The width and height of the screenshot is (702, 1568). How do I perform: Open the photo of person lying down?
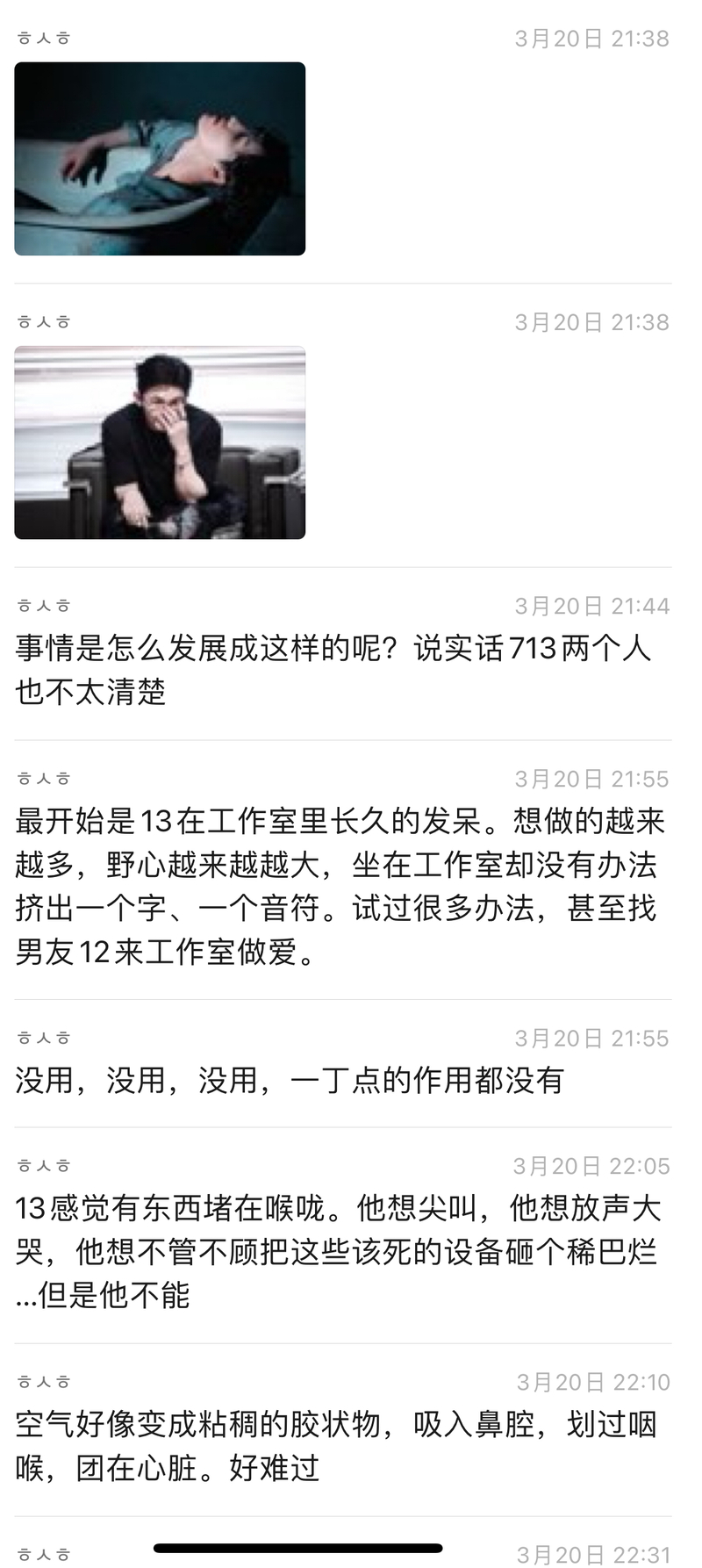pyautogui.click(x=160, y=159)
